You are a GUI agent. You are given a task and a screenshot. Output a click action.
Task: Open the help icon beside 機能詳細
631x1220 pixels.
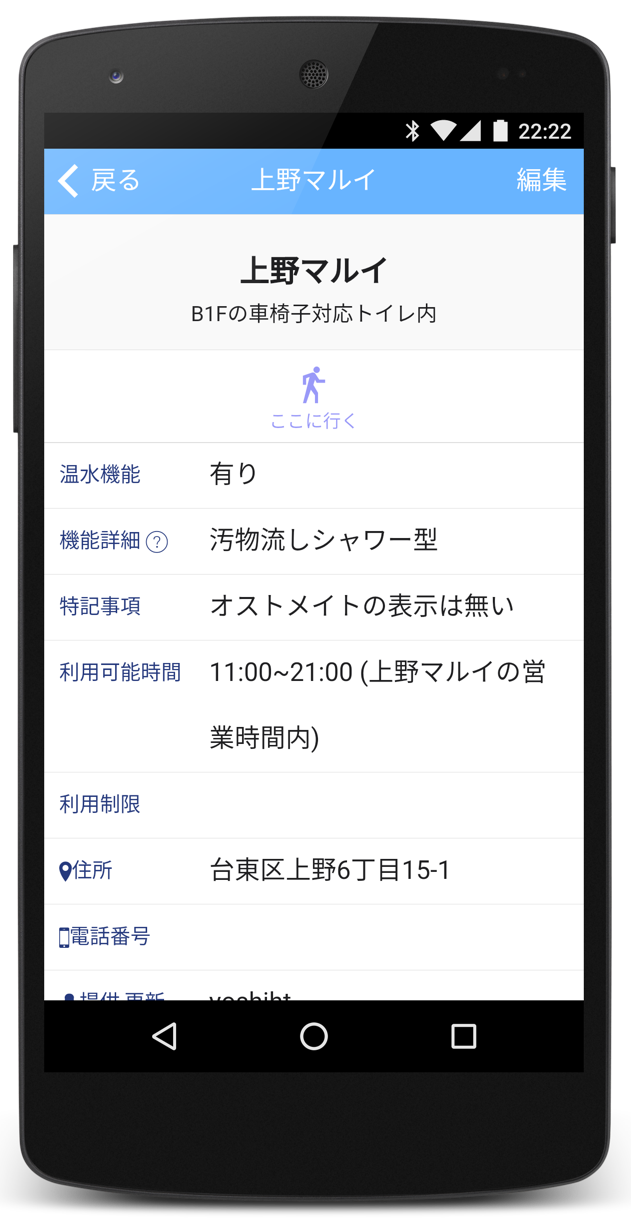tap(157, 542)
